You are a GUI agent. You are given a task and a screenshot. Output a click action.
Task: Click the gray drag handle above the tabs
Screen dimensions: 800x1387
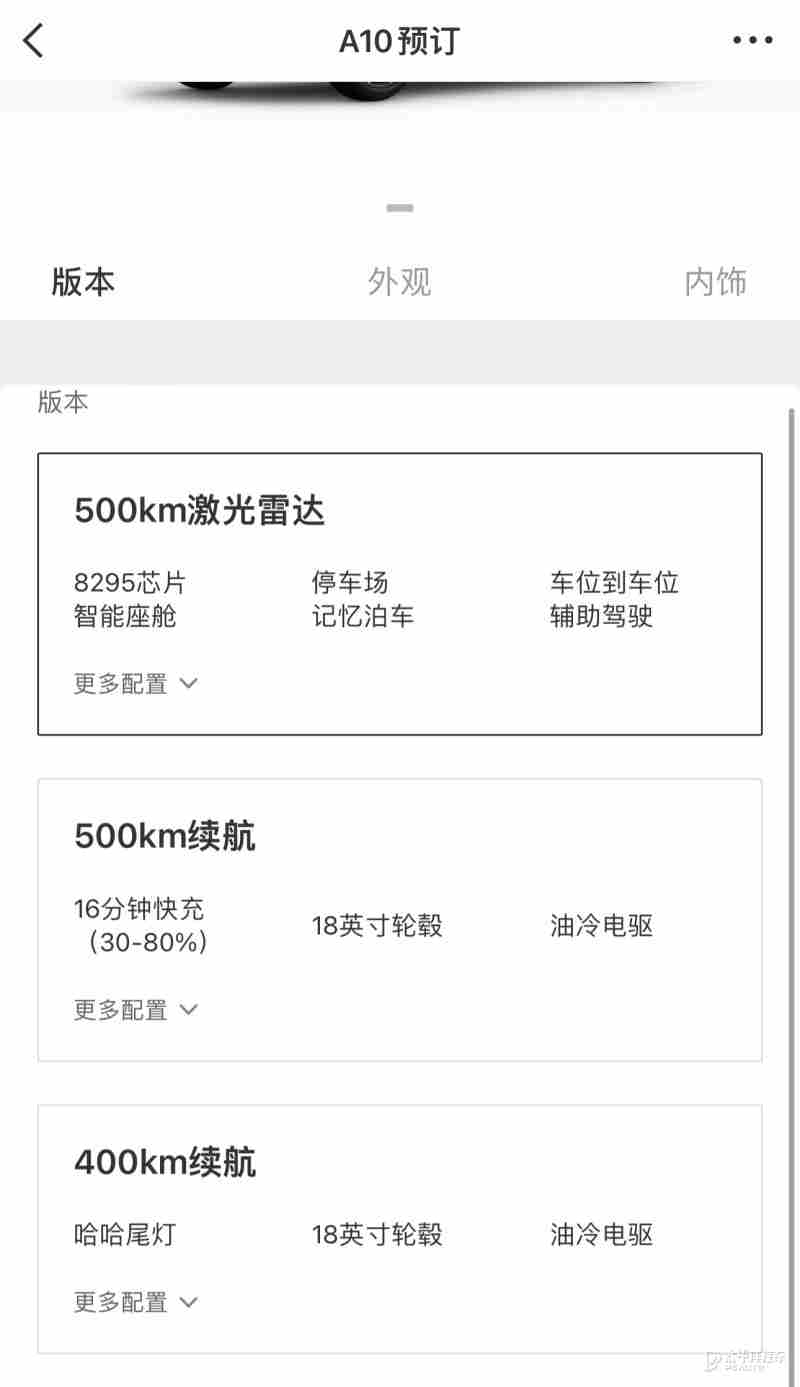399,208
